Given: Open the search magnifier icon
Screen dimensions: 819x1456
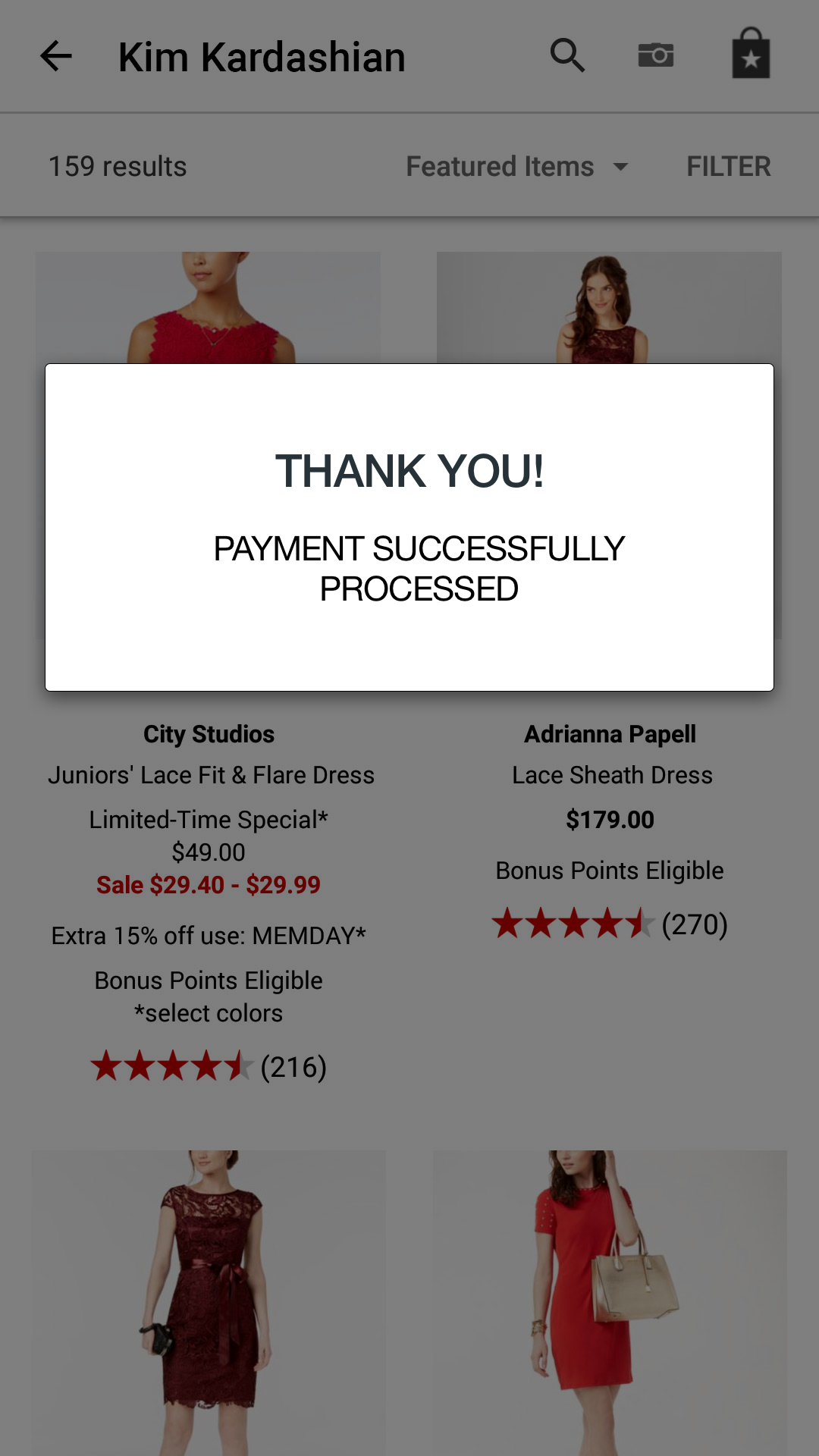Looking at the screenshot, I should [567, 55].
